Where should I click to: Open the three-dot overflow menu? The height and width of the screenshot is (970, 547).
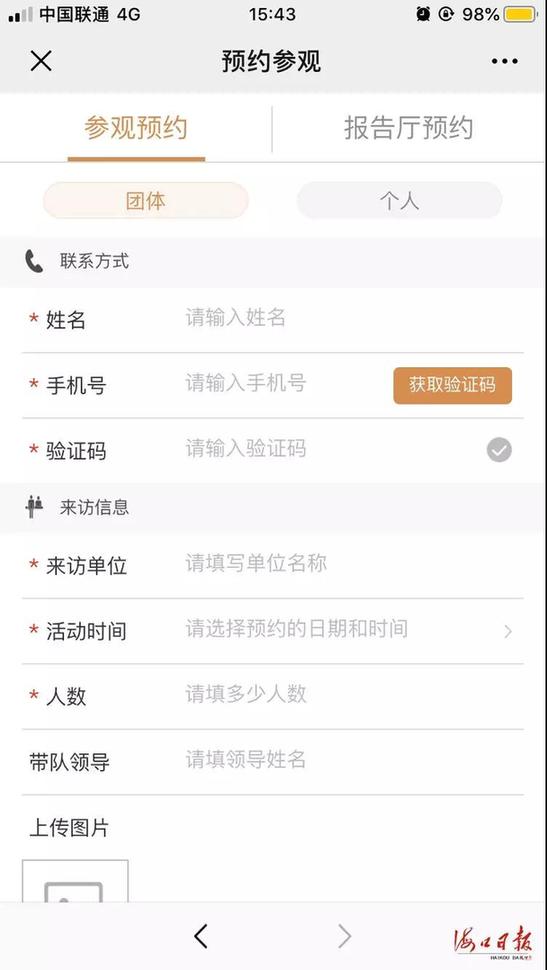pos(504,61)
